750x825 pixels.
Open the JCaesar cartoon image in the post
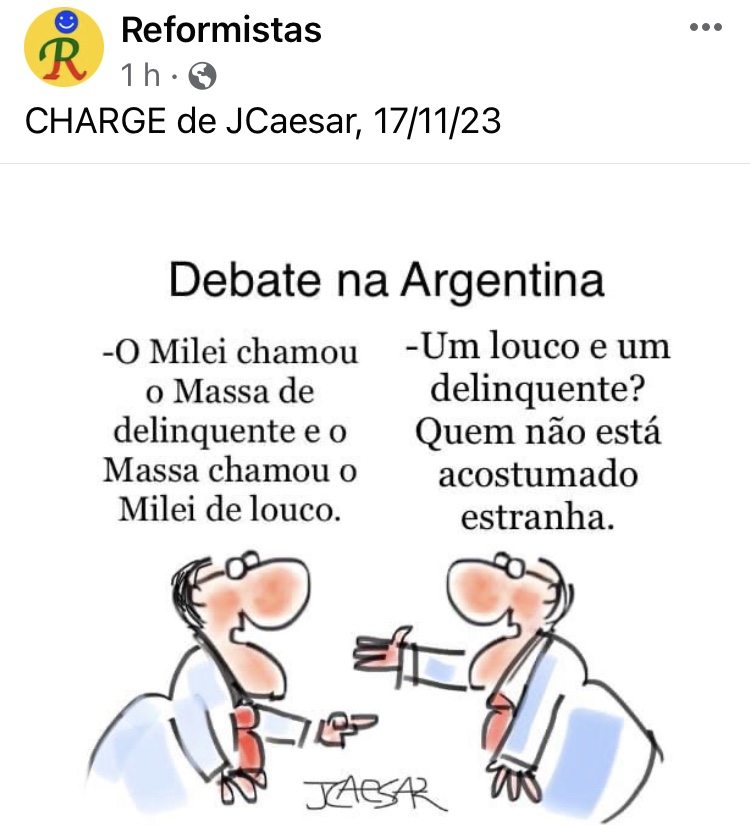(x=375, y=500)
